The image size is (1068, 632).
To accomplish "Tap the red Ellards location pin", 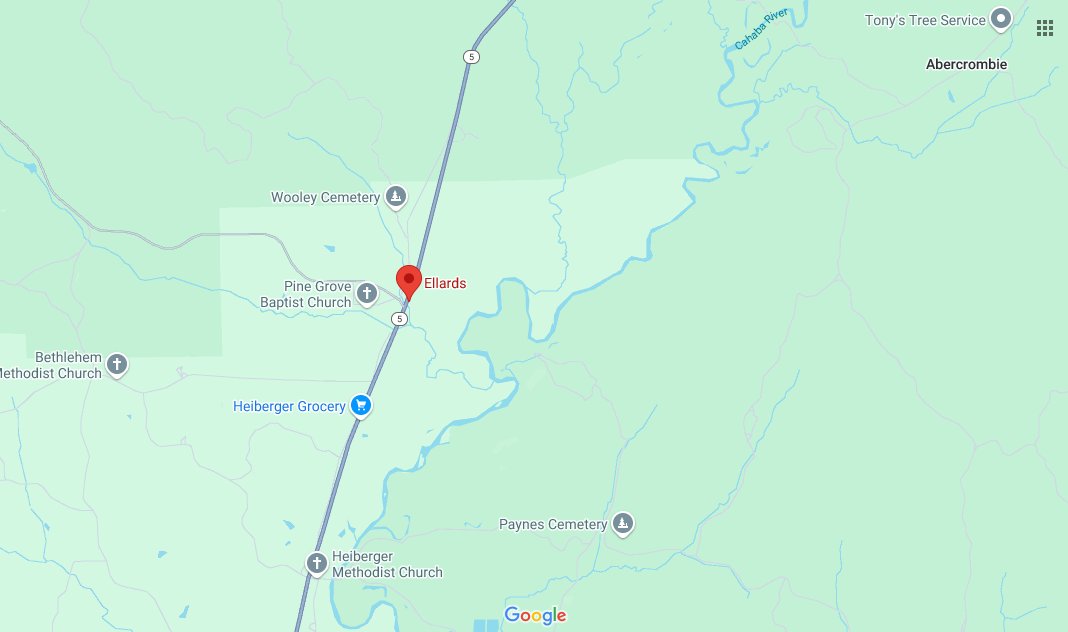I will point(408,281).
